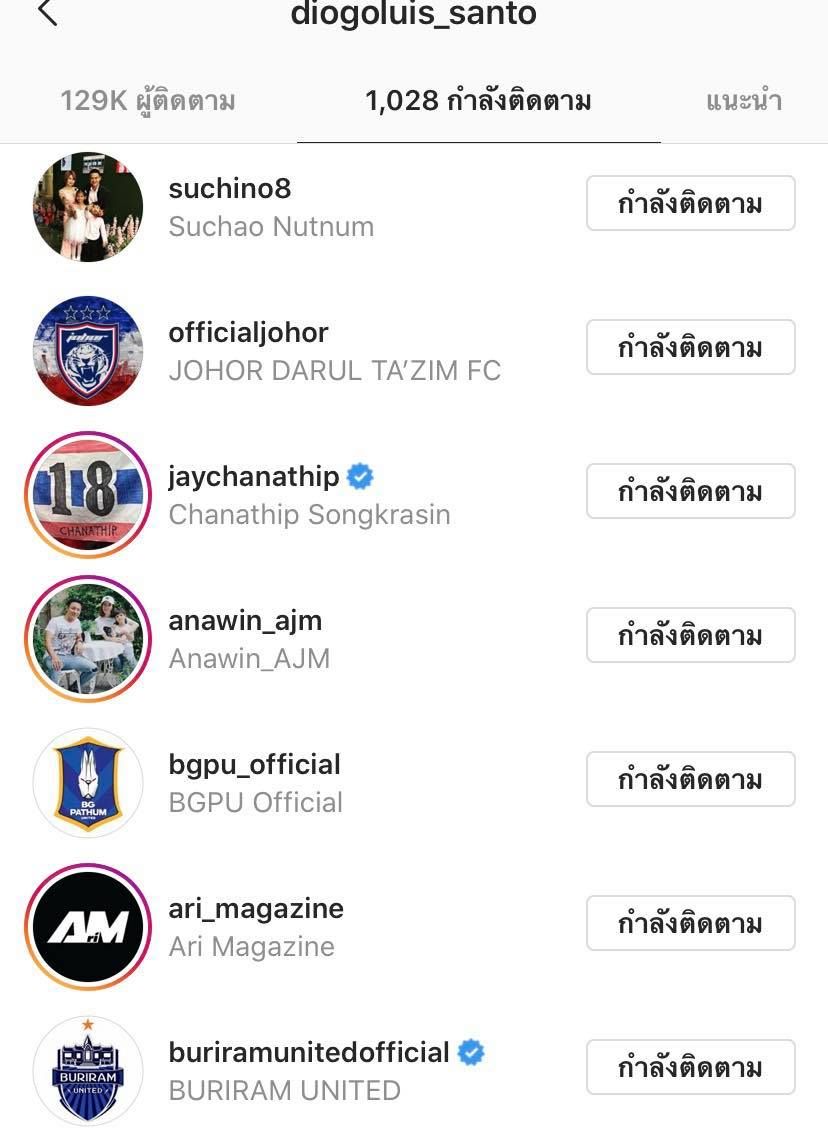Tap กำลังติดตาม button beside buriramunitedofficial
Screen dimensions: 828x1142
(690, 1068)
